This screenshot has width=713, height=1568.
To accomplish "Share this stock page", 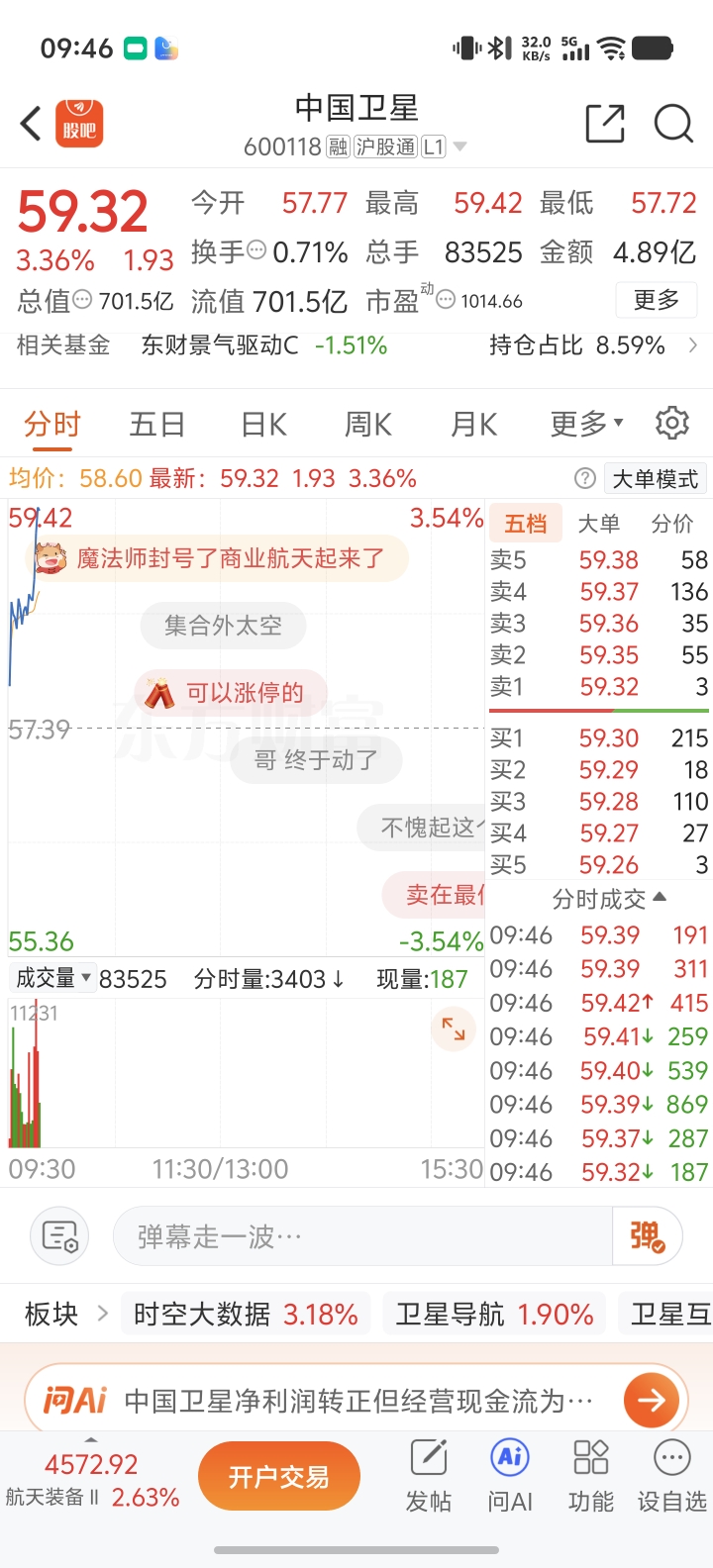I will [x=605, y=124].
